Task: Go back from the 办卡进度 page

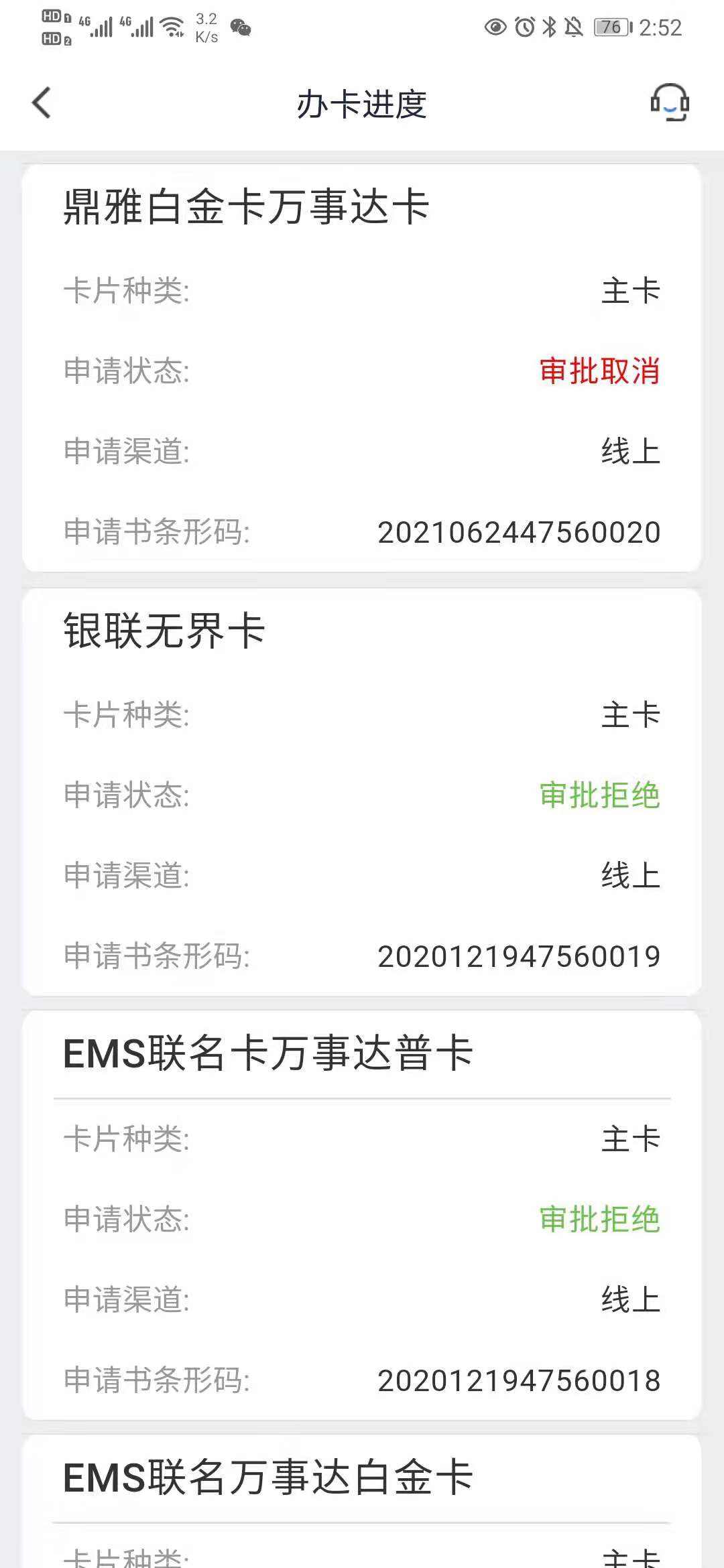Action: 42,103
